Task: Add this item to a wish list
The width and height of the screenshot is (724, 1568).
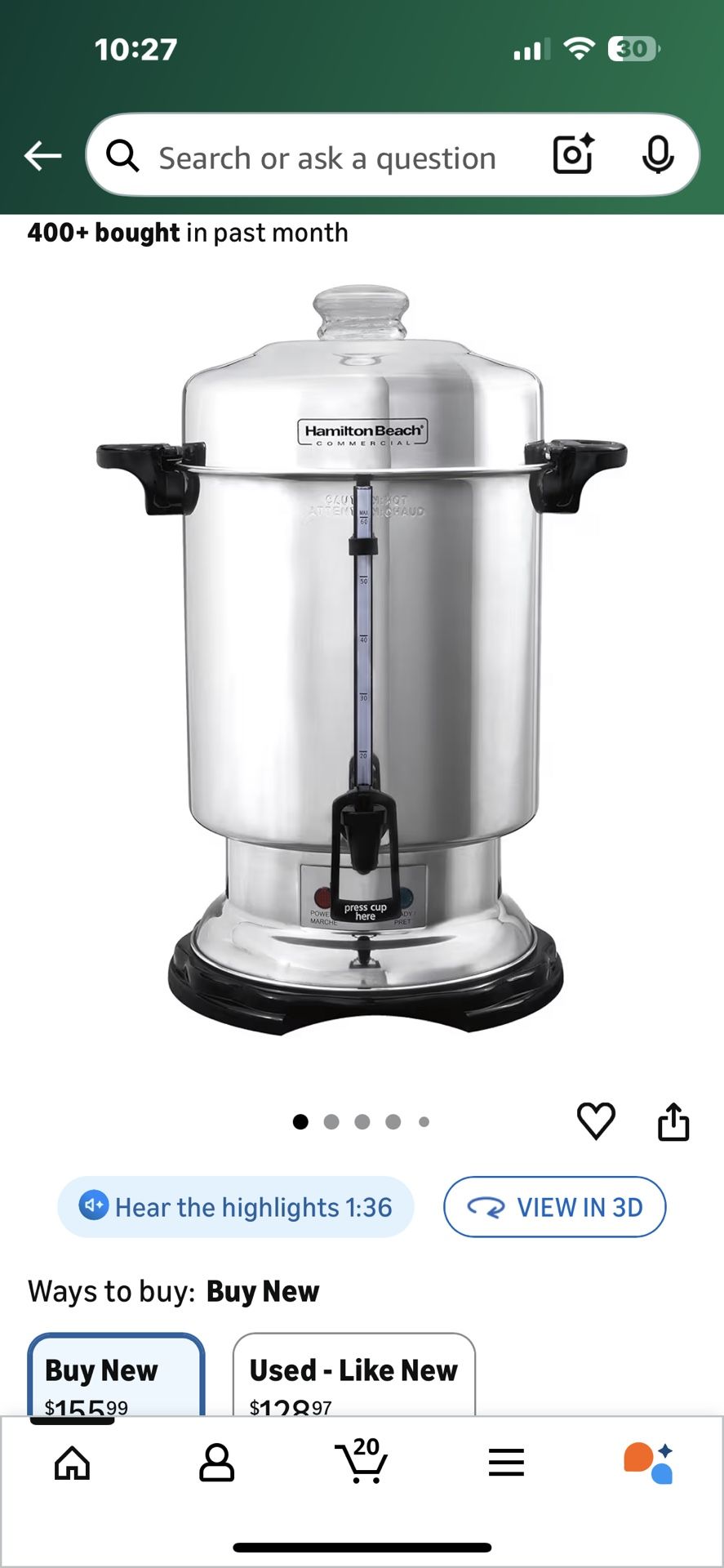Action: pos(596,1120)
